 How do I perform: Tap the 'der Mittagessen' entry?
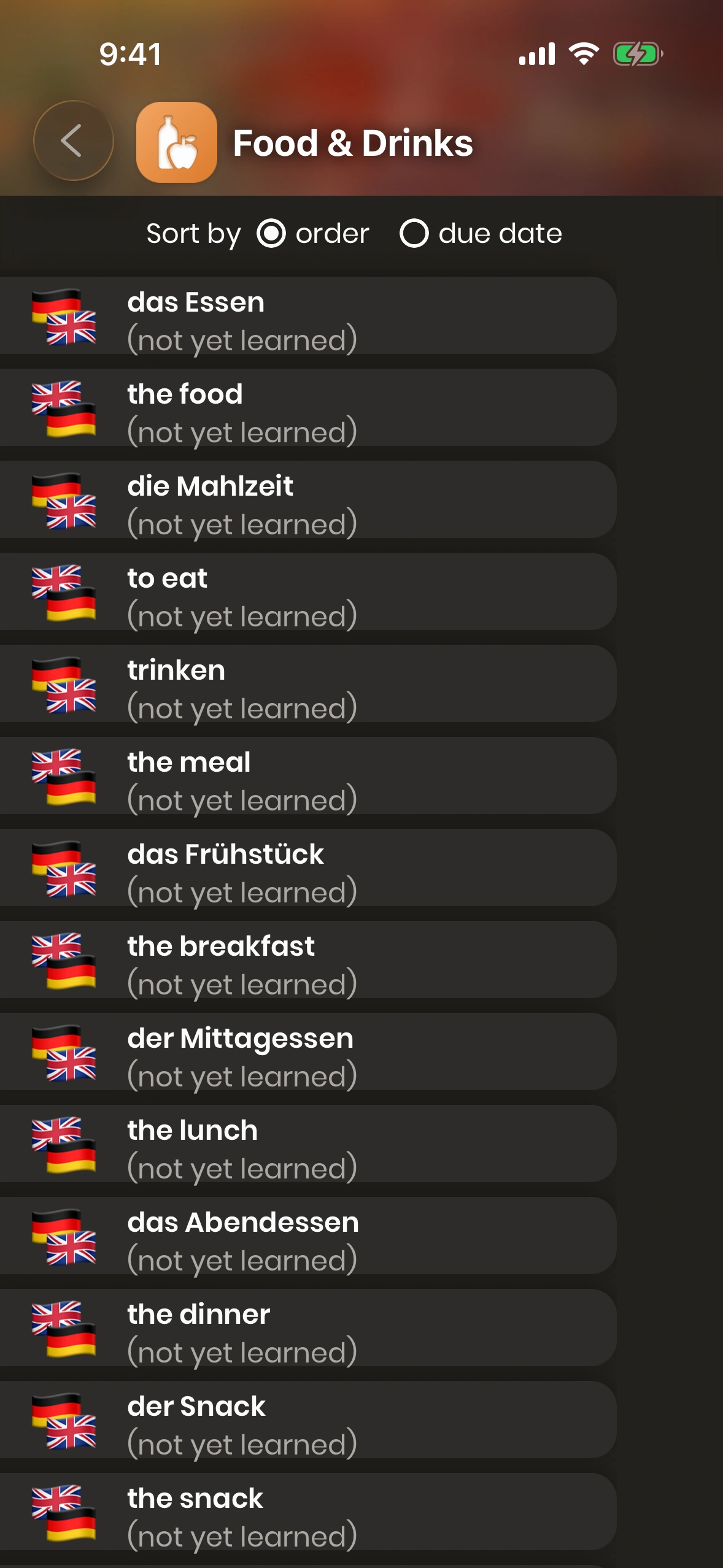coord(307,1052)
